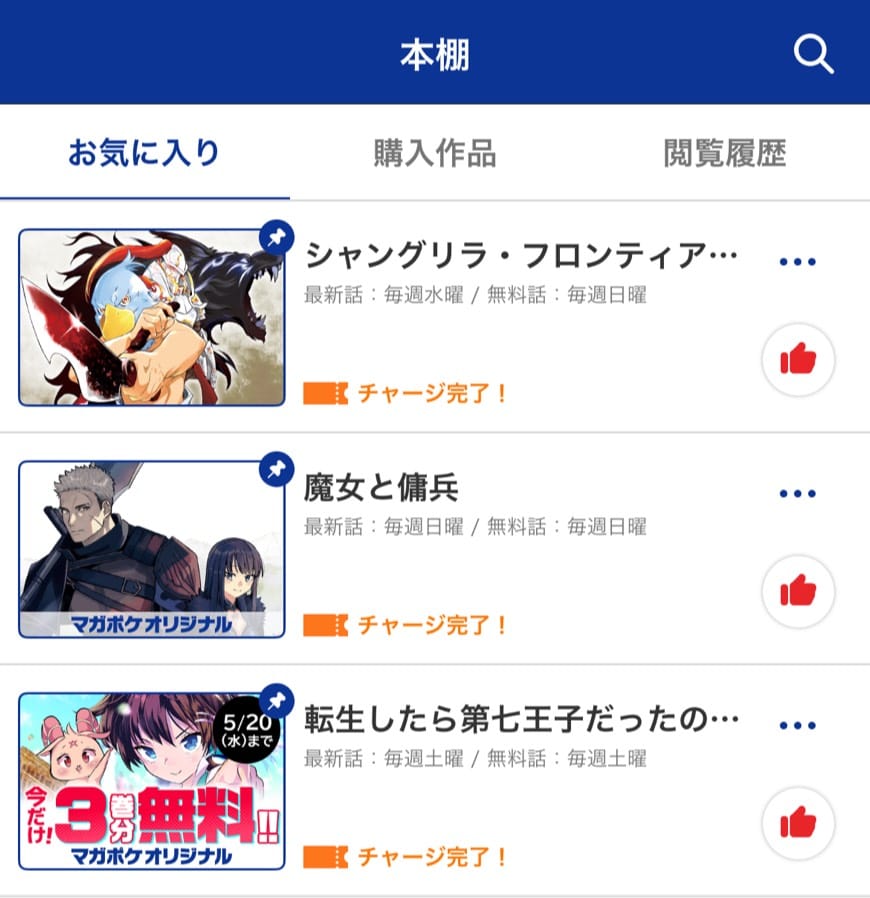Select the お気に入り tab

pos(145,153)
